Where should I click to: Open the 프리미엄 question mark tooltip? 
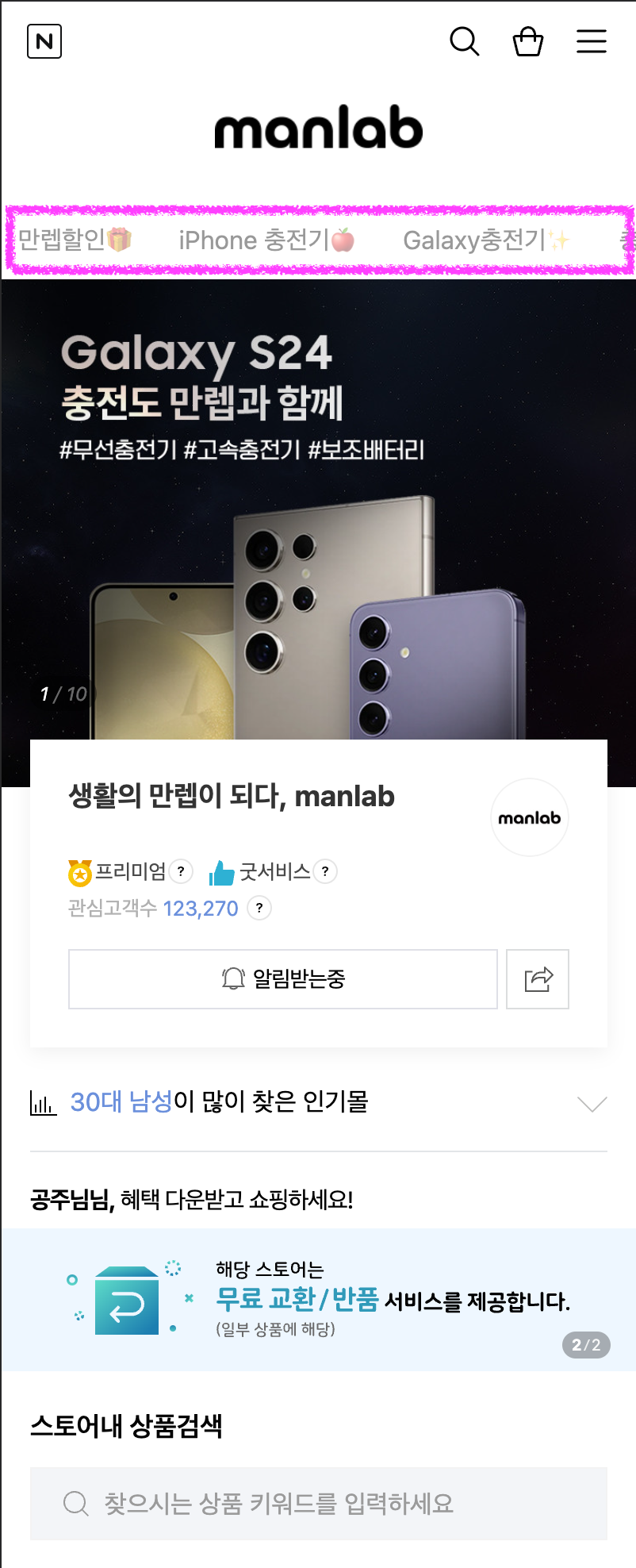(x=180, y=871)
